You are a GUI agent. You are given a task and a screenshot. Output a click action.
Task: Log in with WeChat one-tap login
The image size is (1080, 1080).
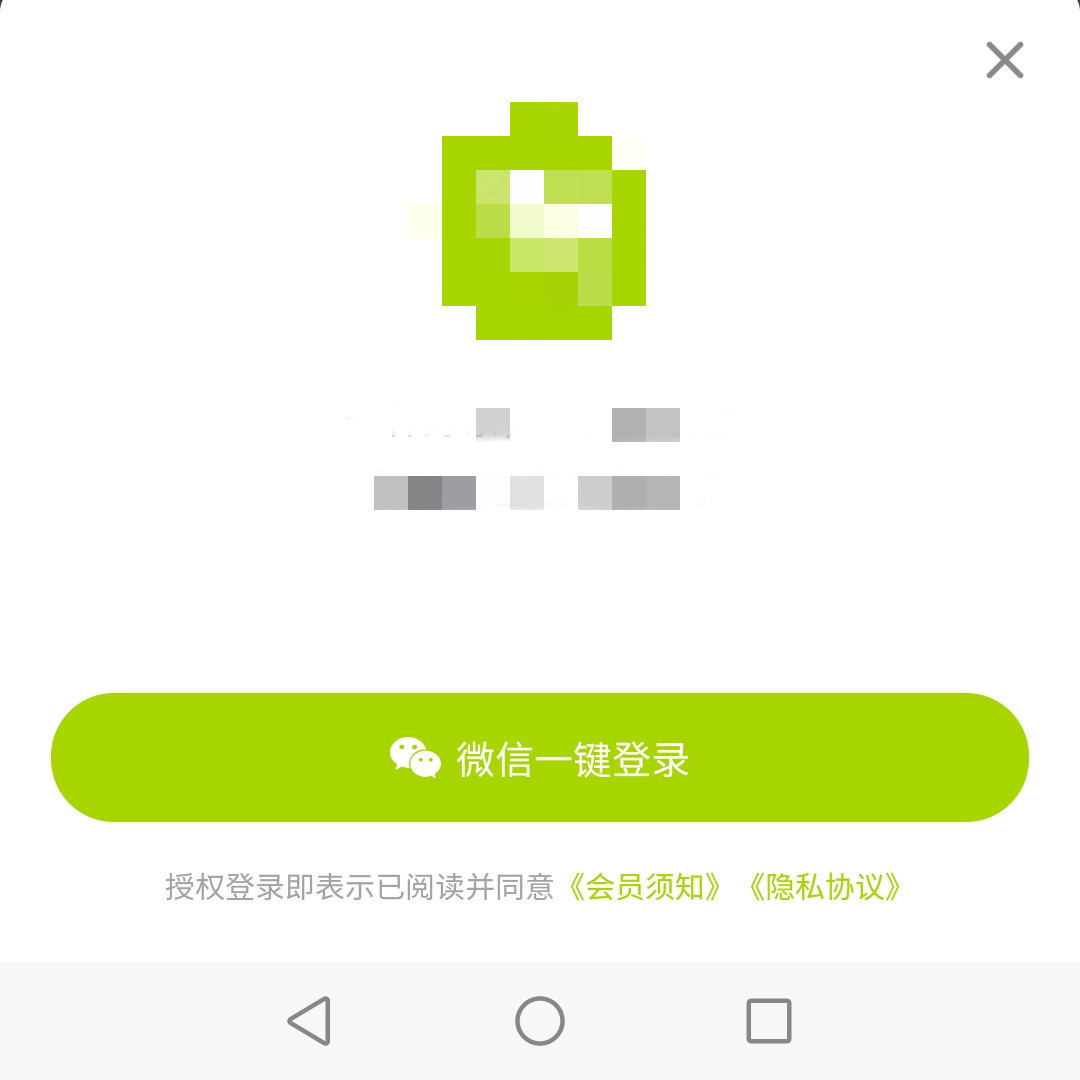coord(540,757)
